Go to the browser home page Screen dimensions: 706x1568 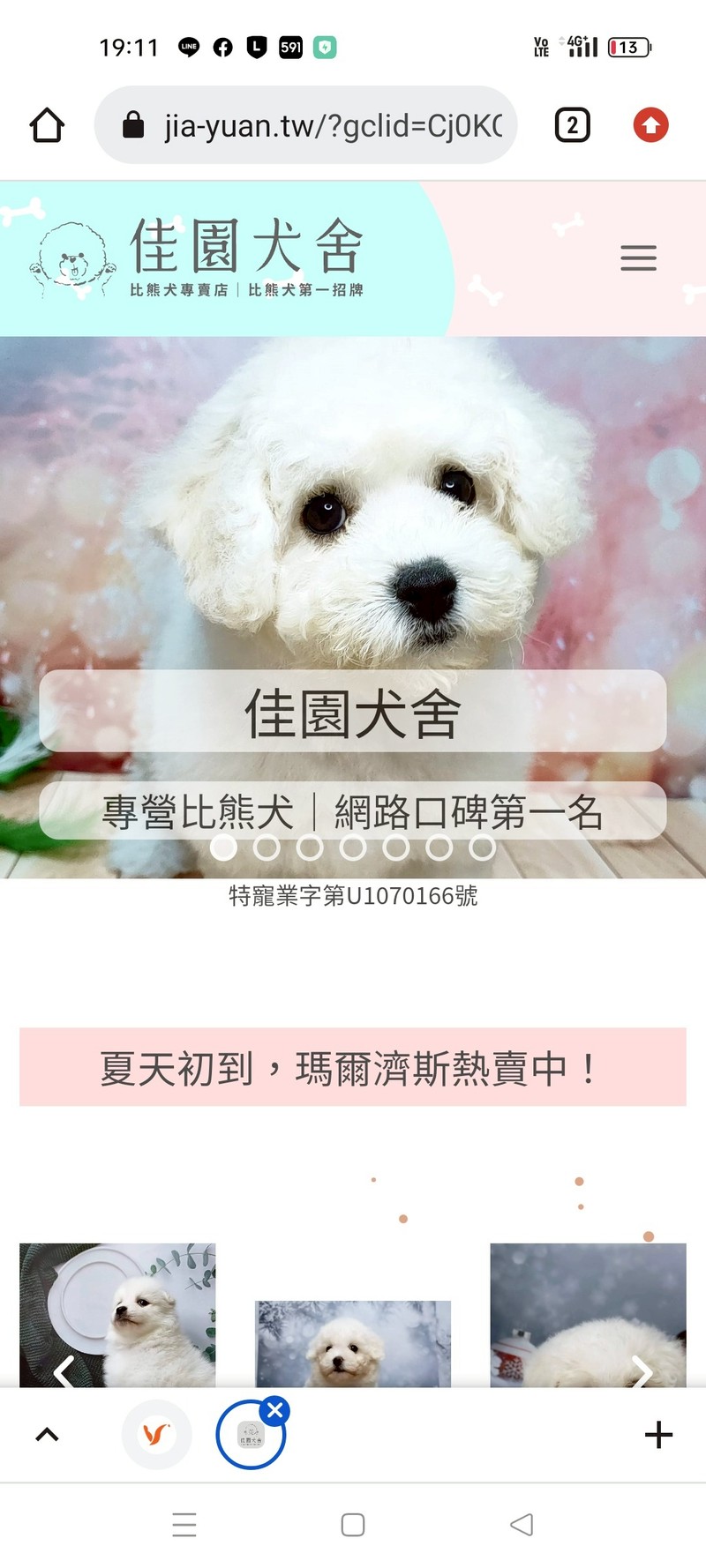[47, 125]
